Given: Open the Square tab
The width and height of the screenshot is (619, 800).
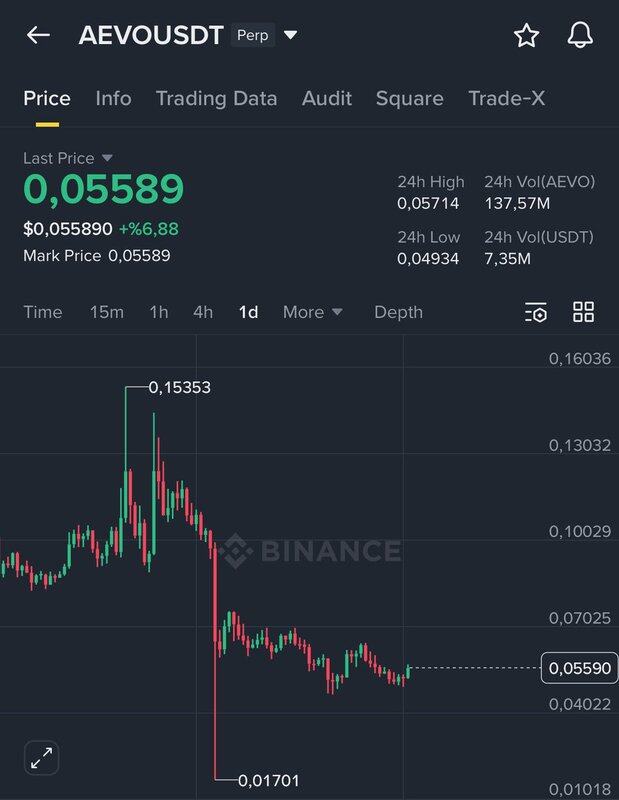Looking at the screenshot, I should [409, 98].
